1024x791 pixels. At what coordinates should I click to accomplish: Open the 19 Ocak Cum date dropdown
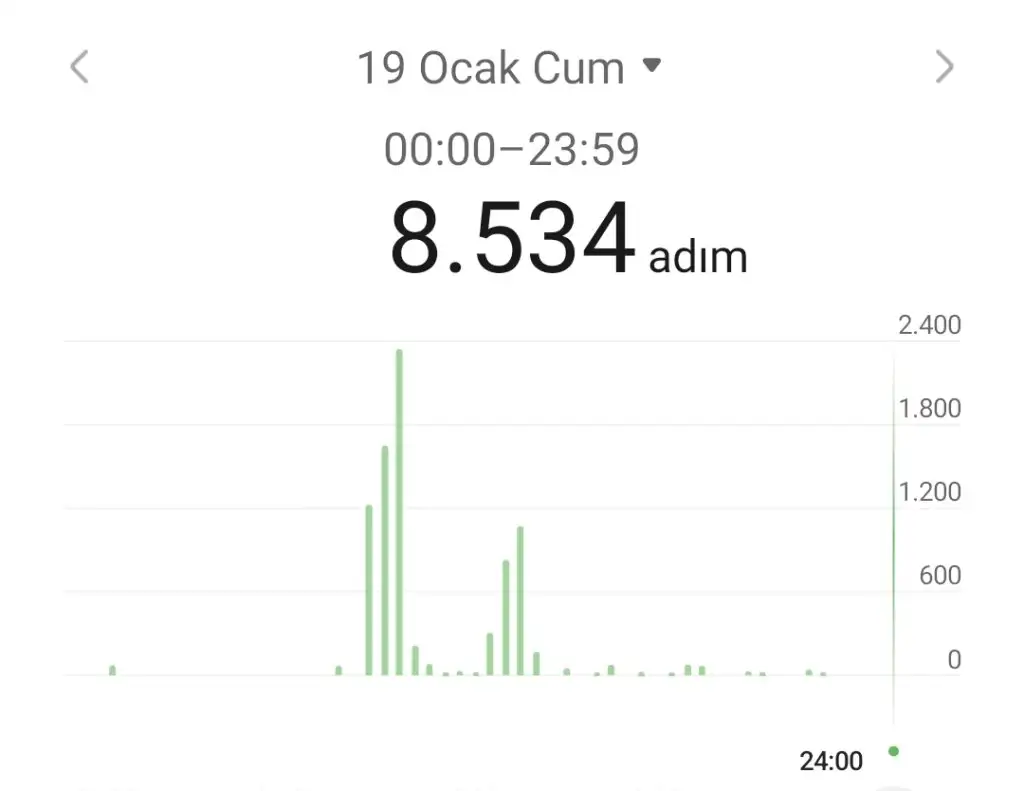coord(509,68)
